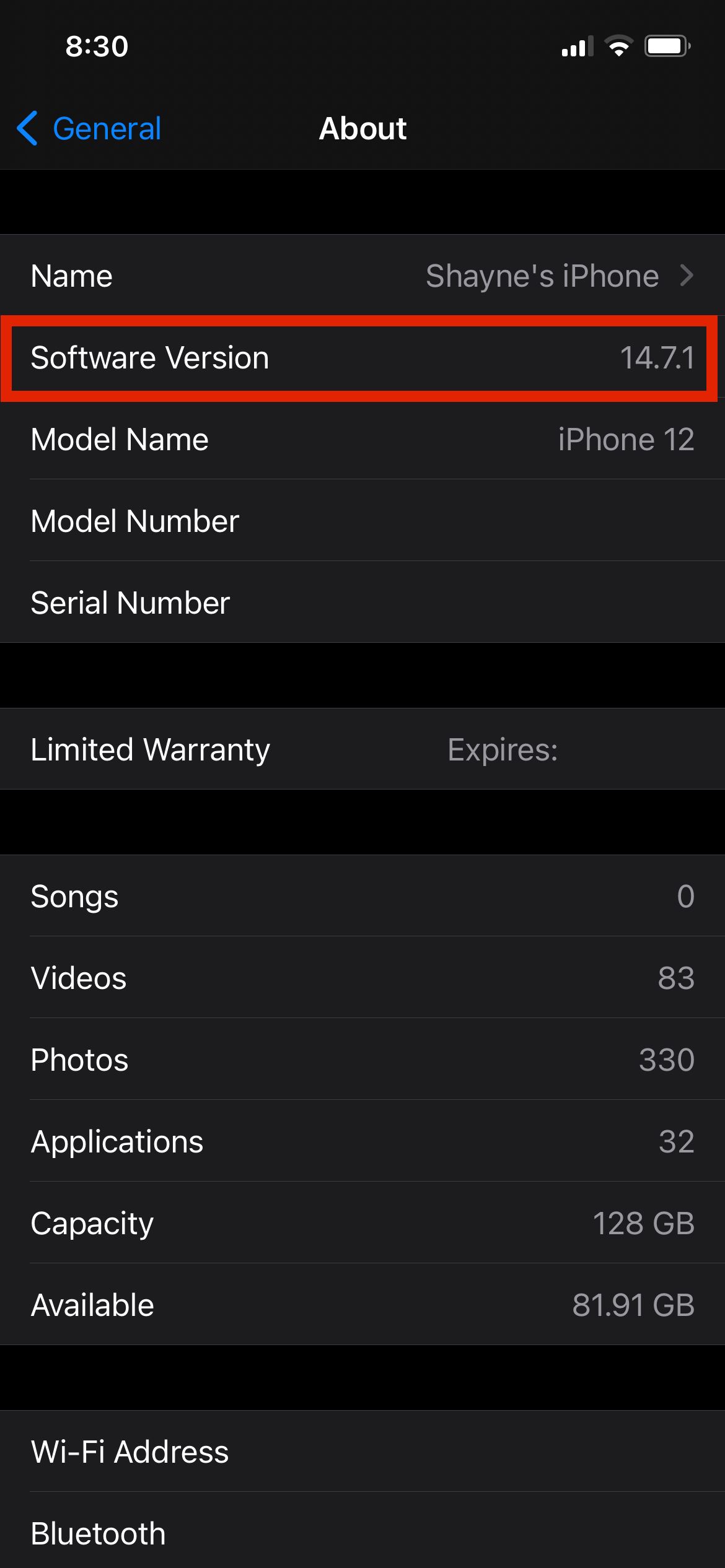Screen dimensions: 725x1568
Task: Tap the disclosure arrow next to Name
Action: click(687, 276)
